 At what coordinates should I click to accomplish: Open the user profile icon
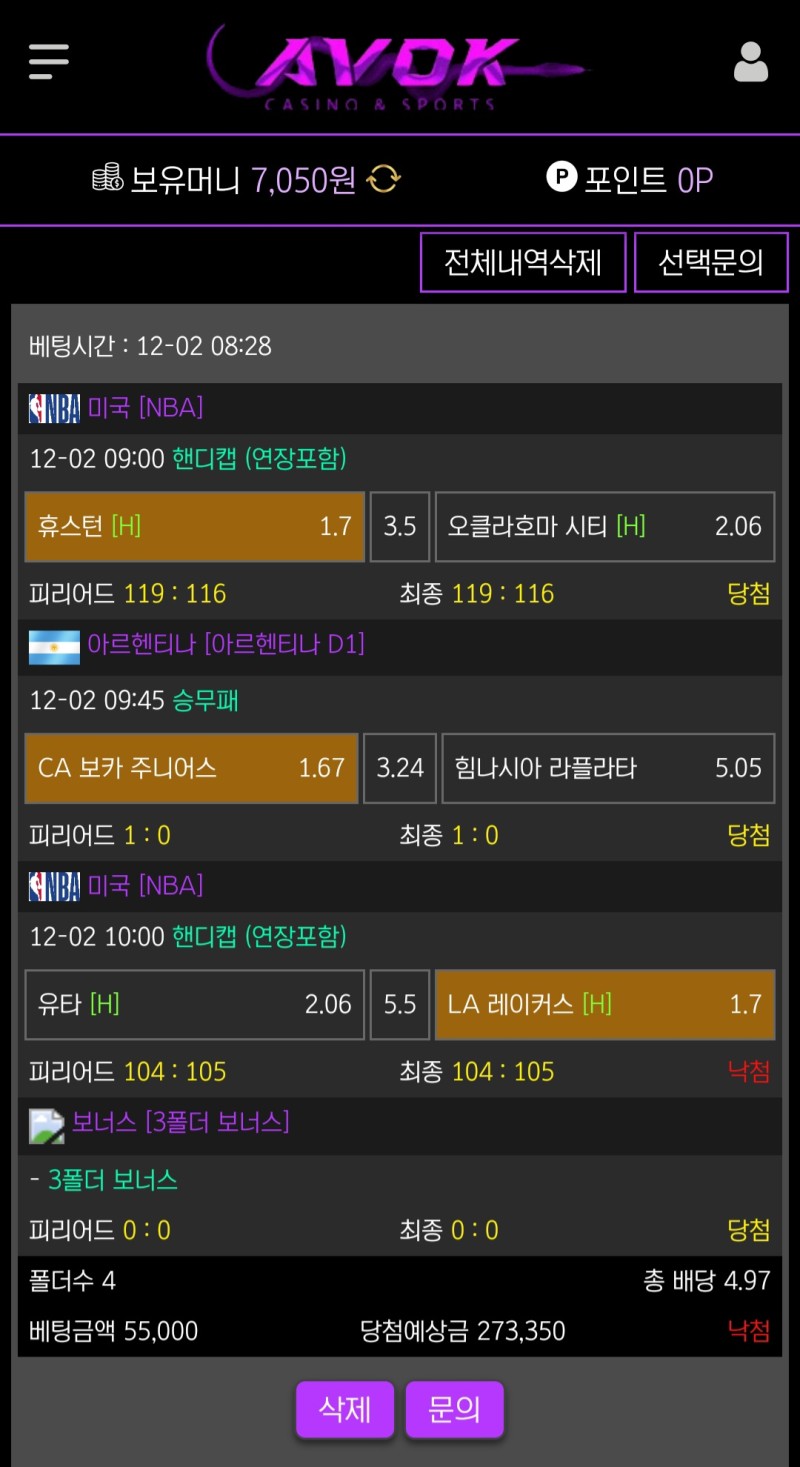[x=750, y=62]
